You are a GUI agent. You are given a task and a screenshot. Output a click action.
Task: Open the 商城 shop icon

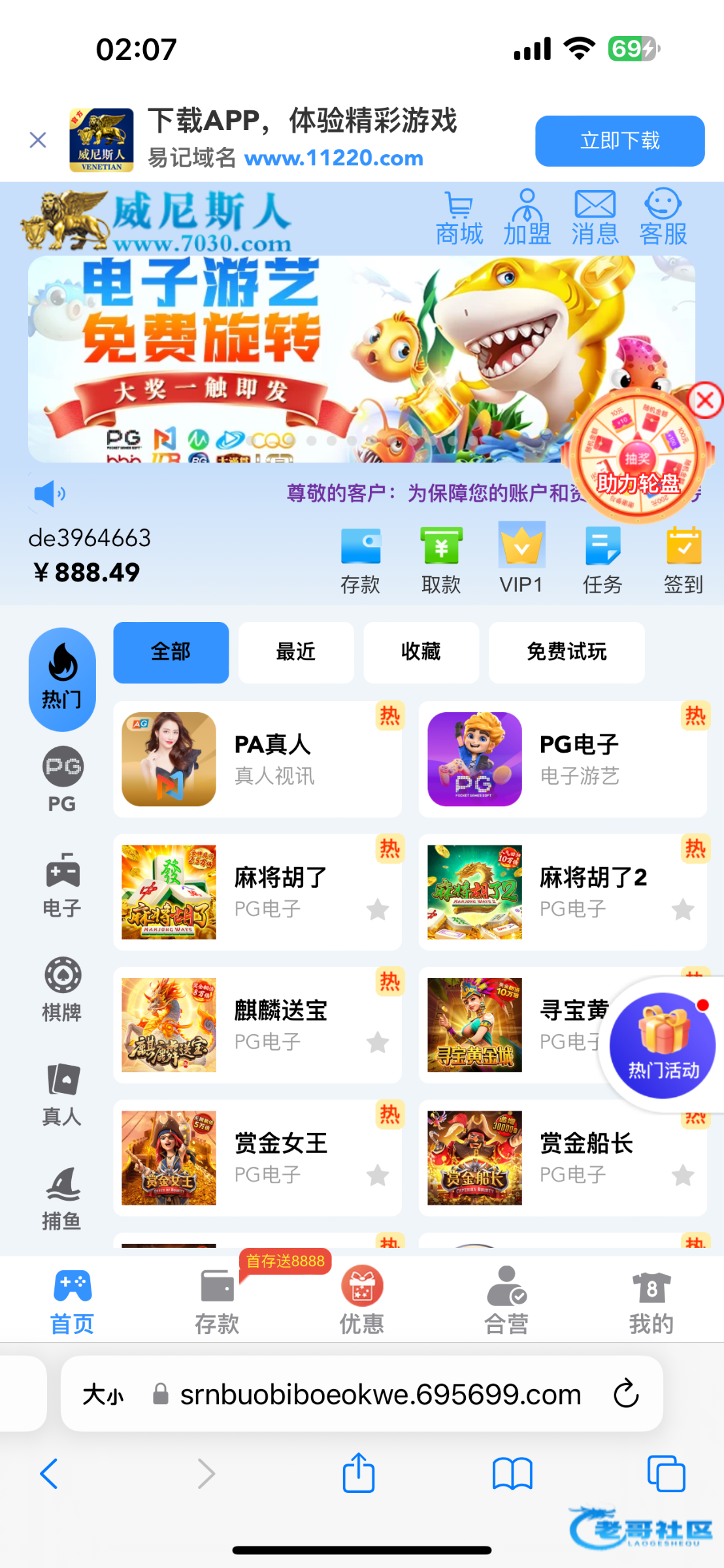tap(459, 218)
